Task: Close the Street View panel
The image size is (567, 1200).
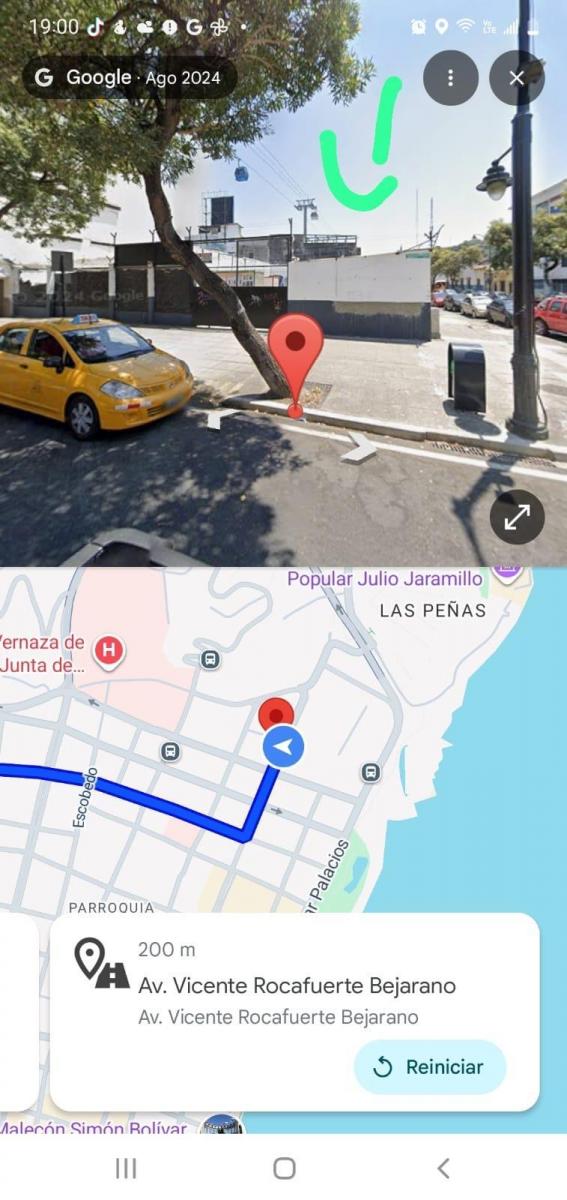Action: 517,78
